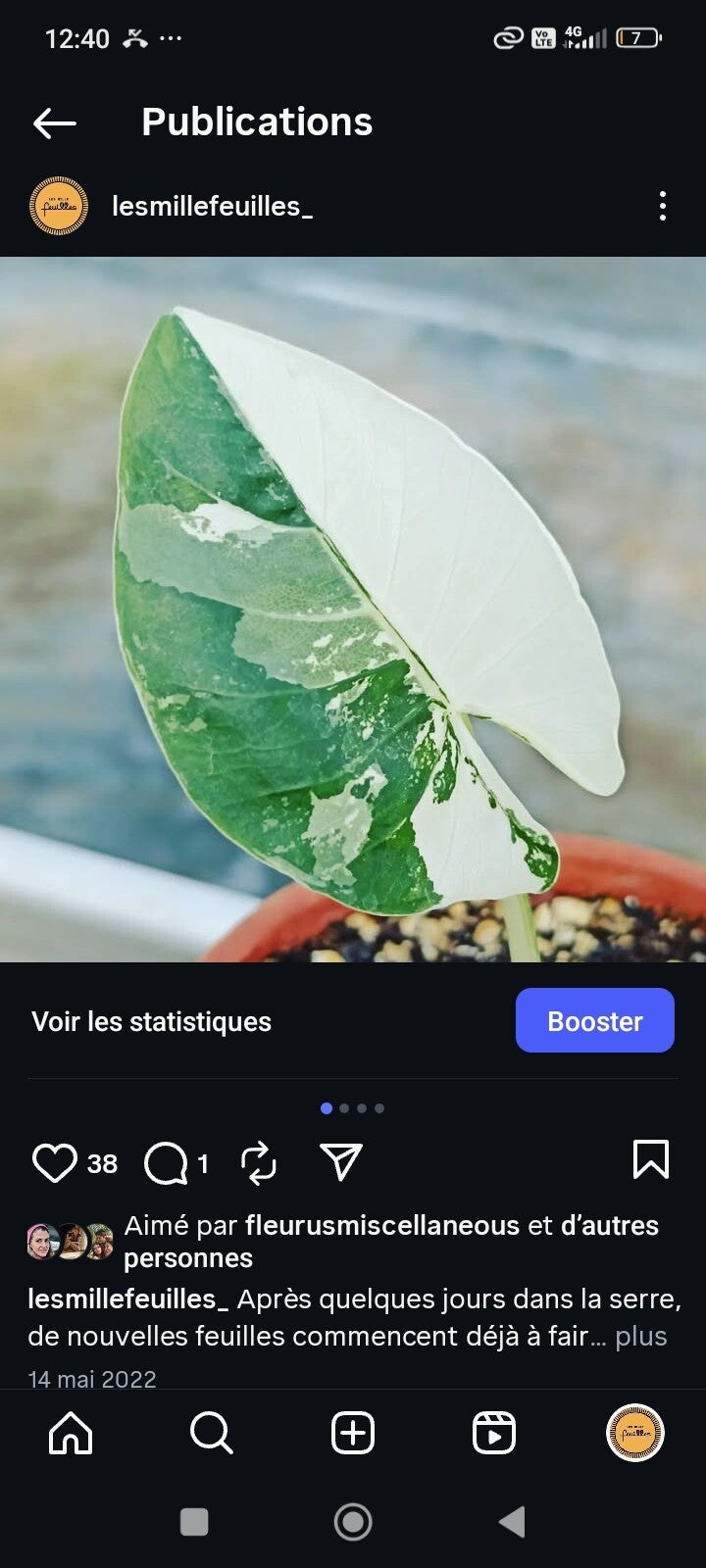Open recent apps from the navigation bar
Screen dimensions: 706x1568
(x=194, y=1522)
